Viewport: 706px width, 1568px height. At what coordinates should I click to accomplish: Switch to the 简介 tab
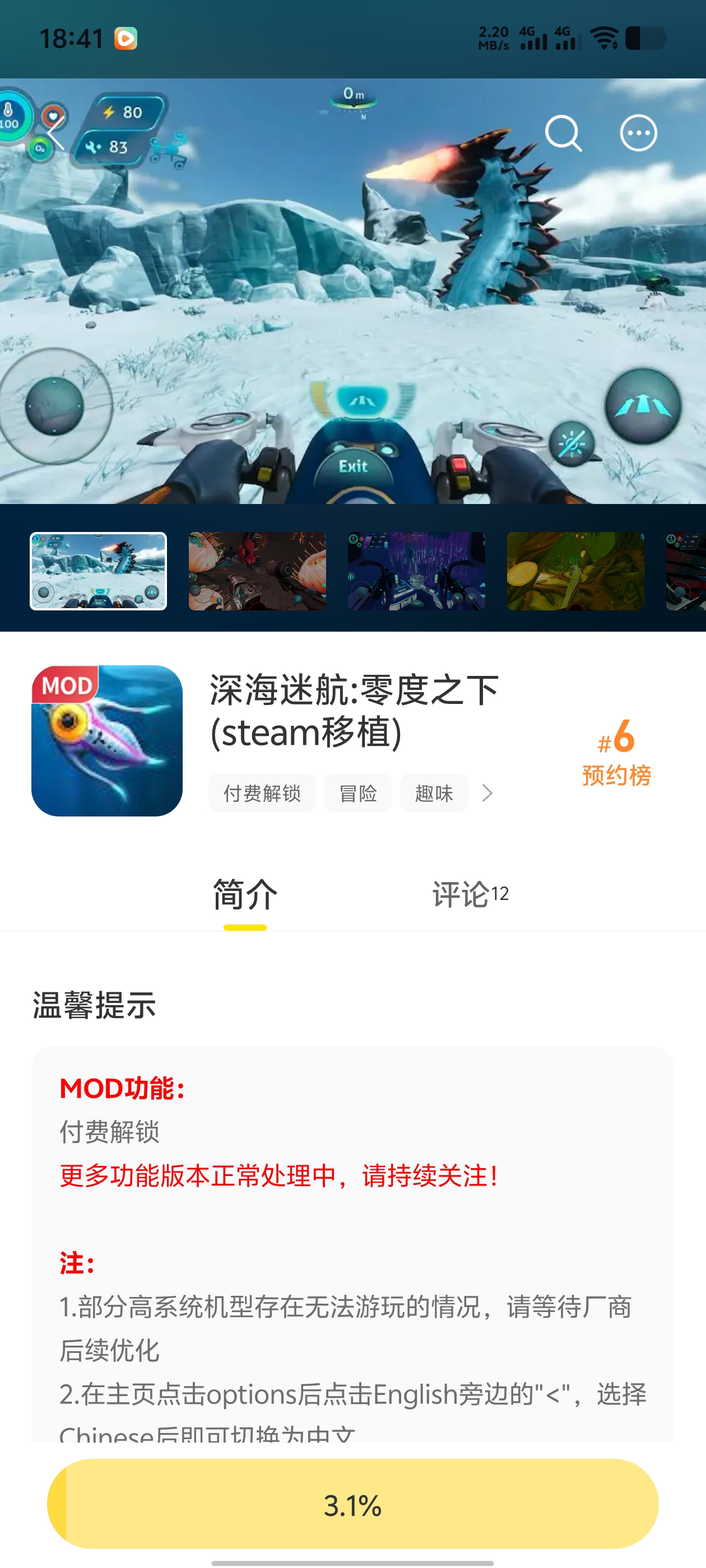[x=245, y=895]
